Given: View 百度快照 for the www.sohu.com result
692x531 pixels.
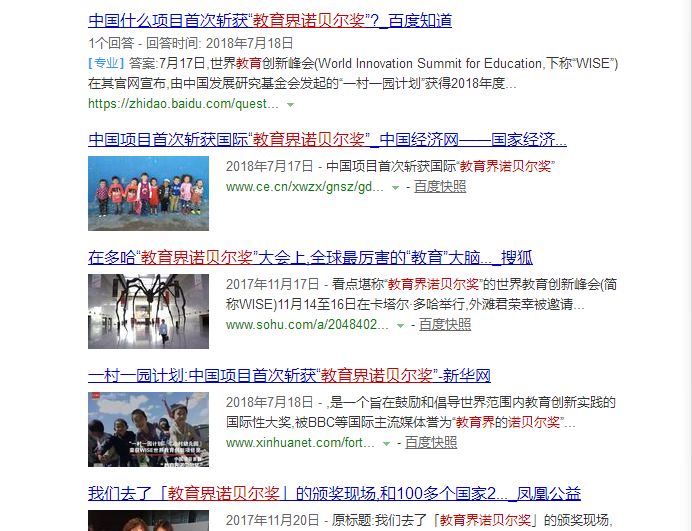Looking at the screenshot, I should (x=445, y=324).
